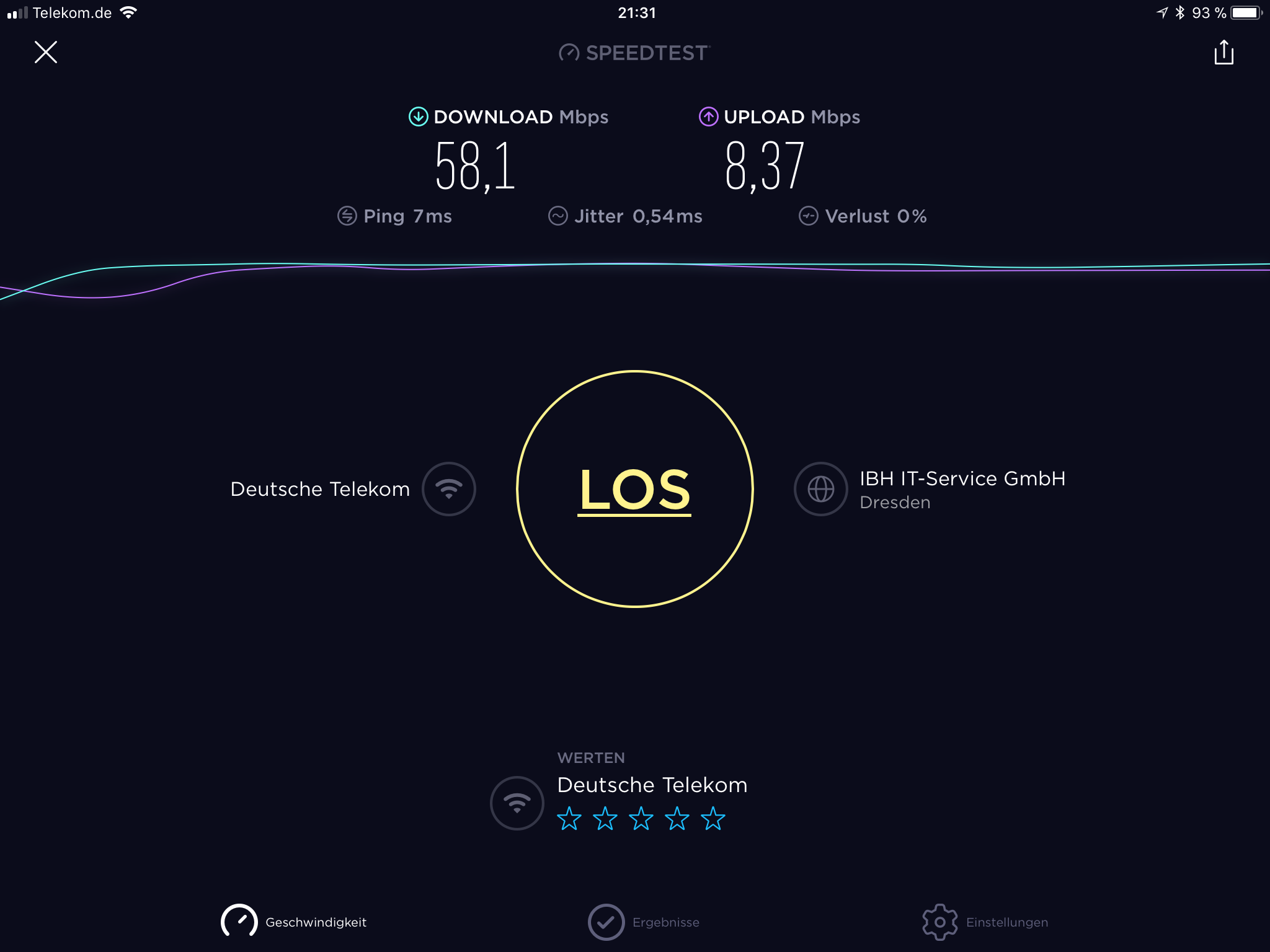The width and height of the screenshot is (1270, 952).
Task: Share the speed test result
Action: [1223, 53]
